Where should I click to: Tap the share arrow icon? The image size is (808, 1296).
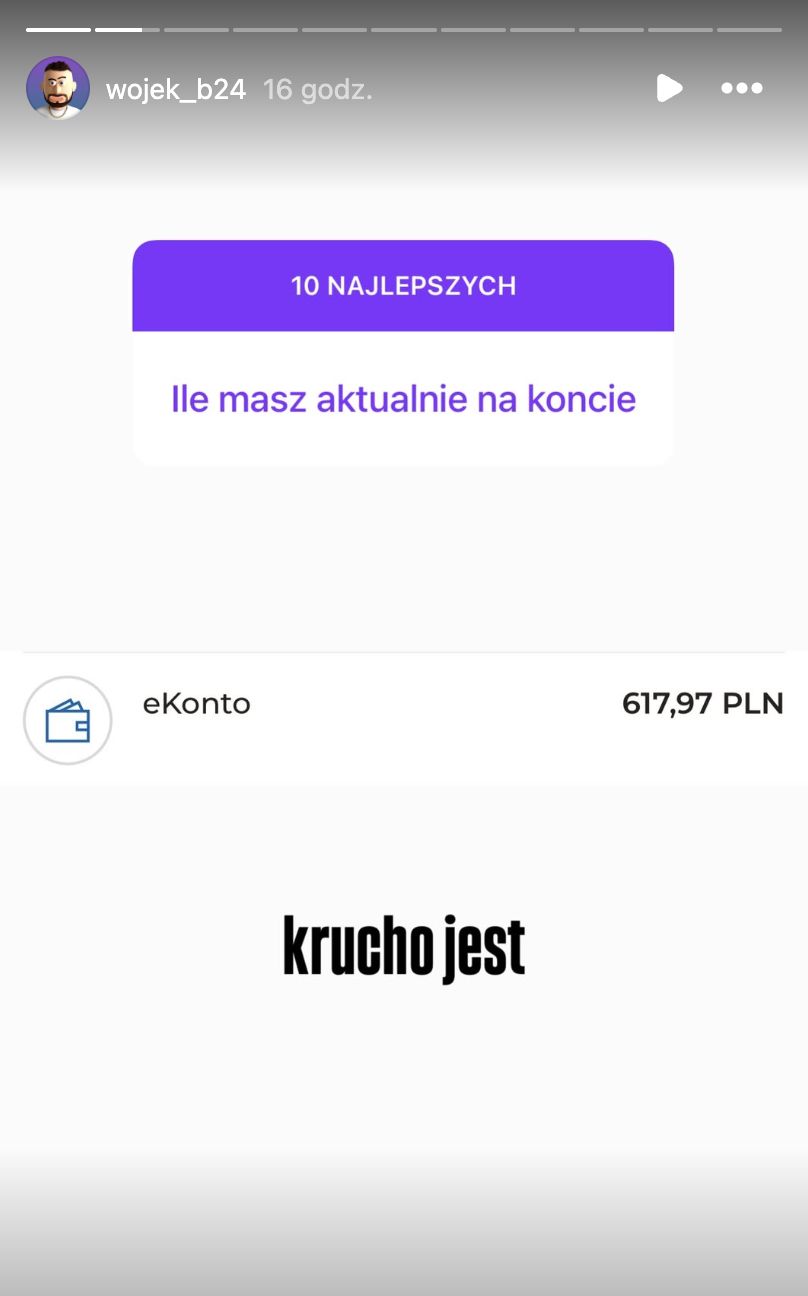[669, 88]
